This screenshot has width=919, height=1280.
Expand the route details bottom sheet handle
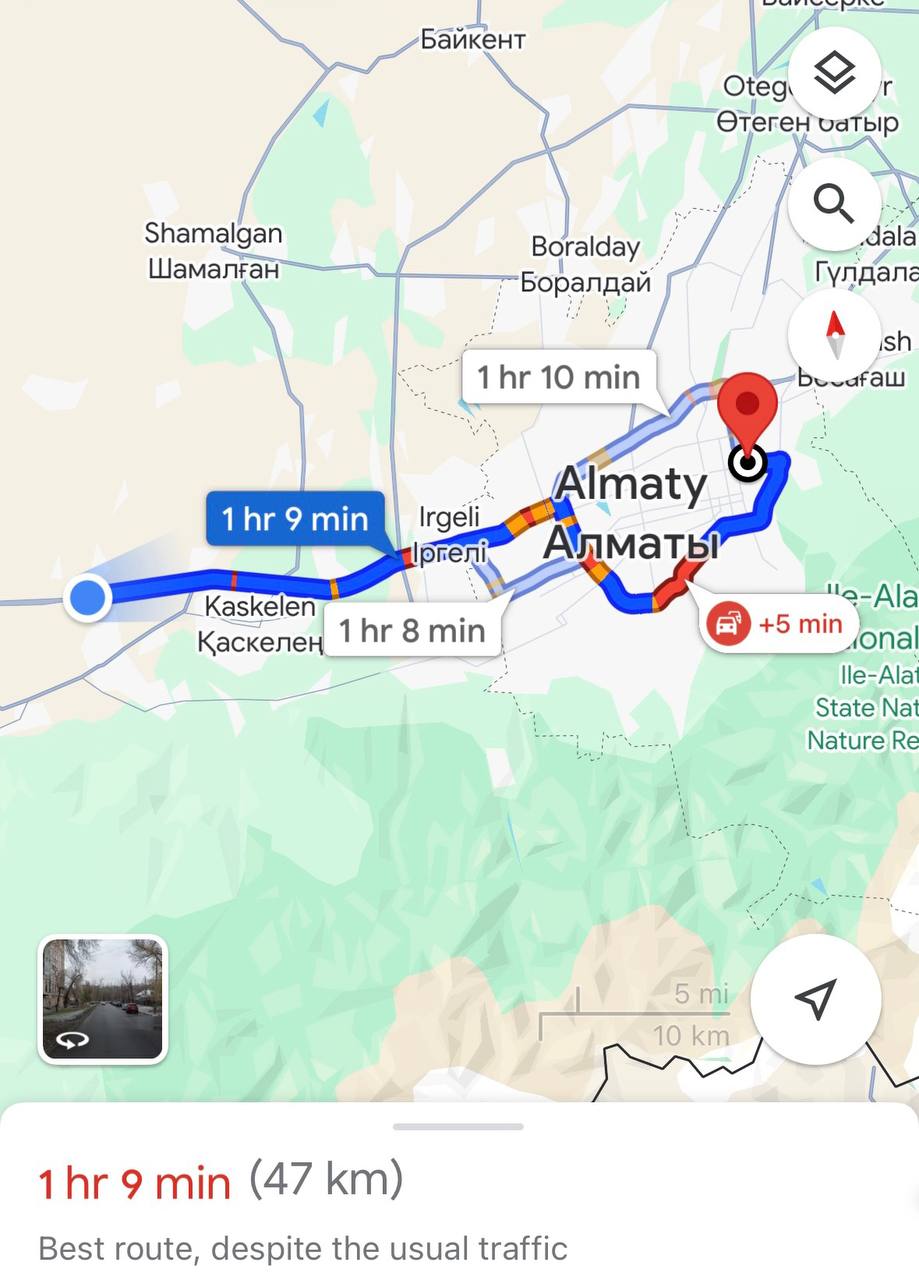click(x=458, y=1127)
